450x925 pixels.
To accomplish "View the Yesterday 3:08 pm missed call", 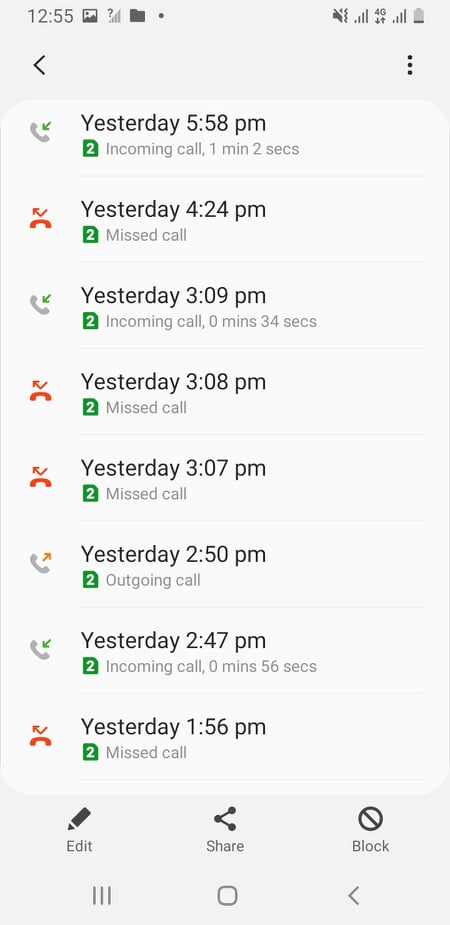I will tap(225, 392).
